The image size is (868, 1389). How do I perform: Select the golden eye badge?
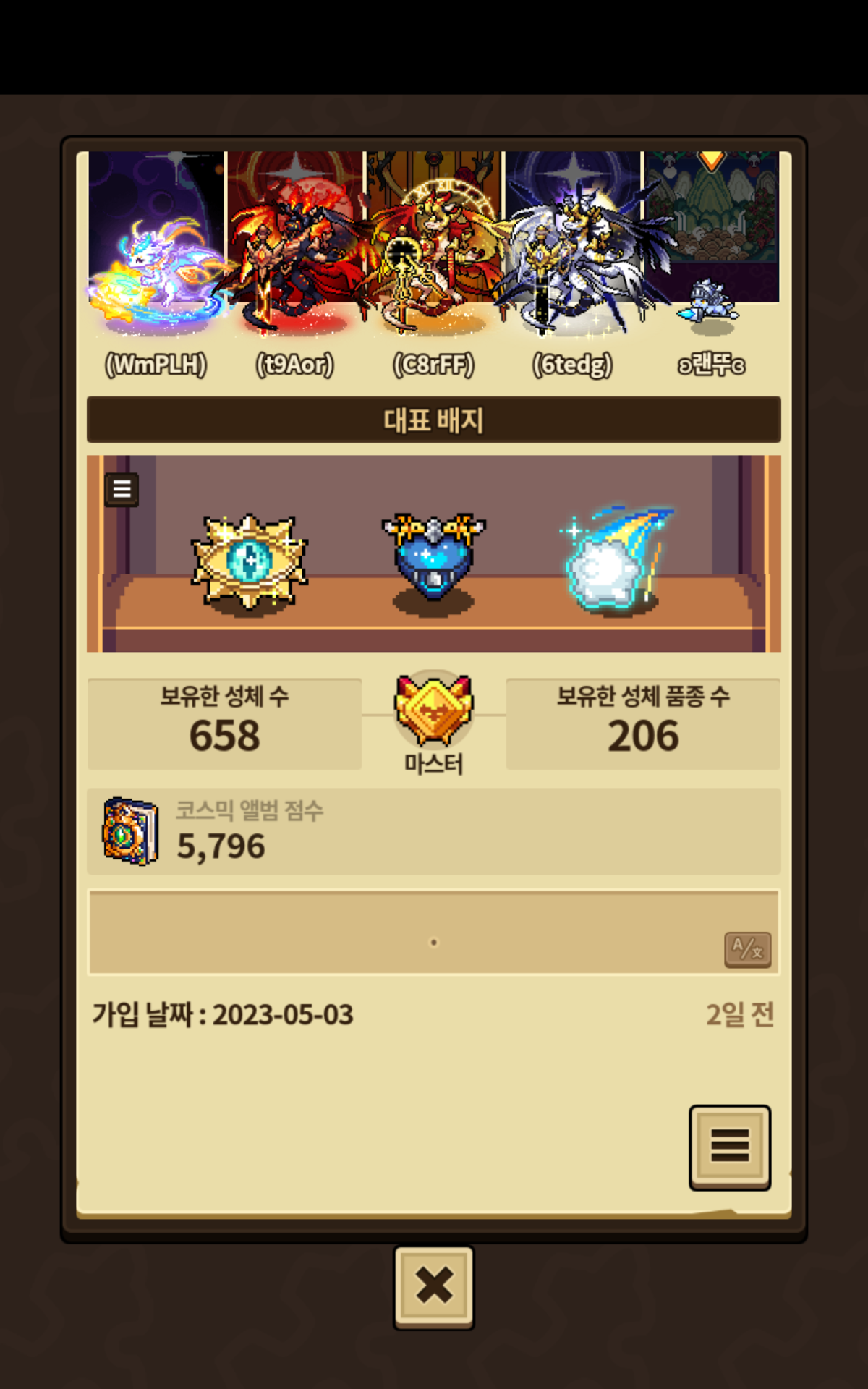(x=250, y=561)
